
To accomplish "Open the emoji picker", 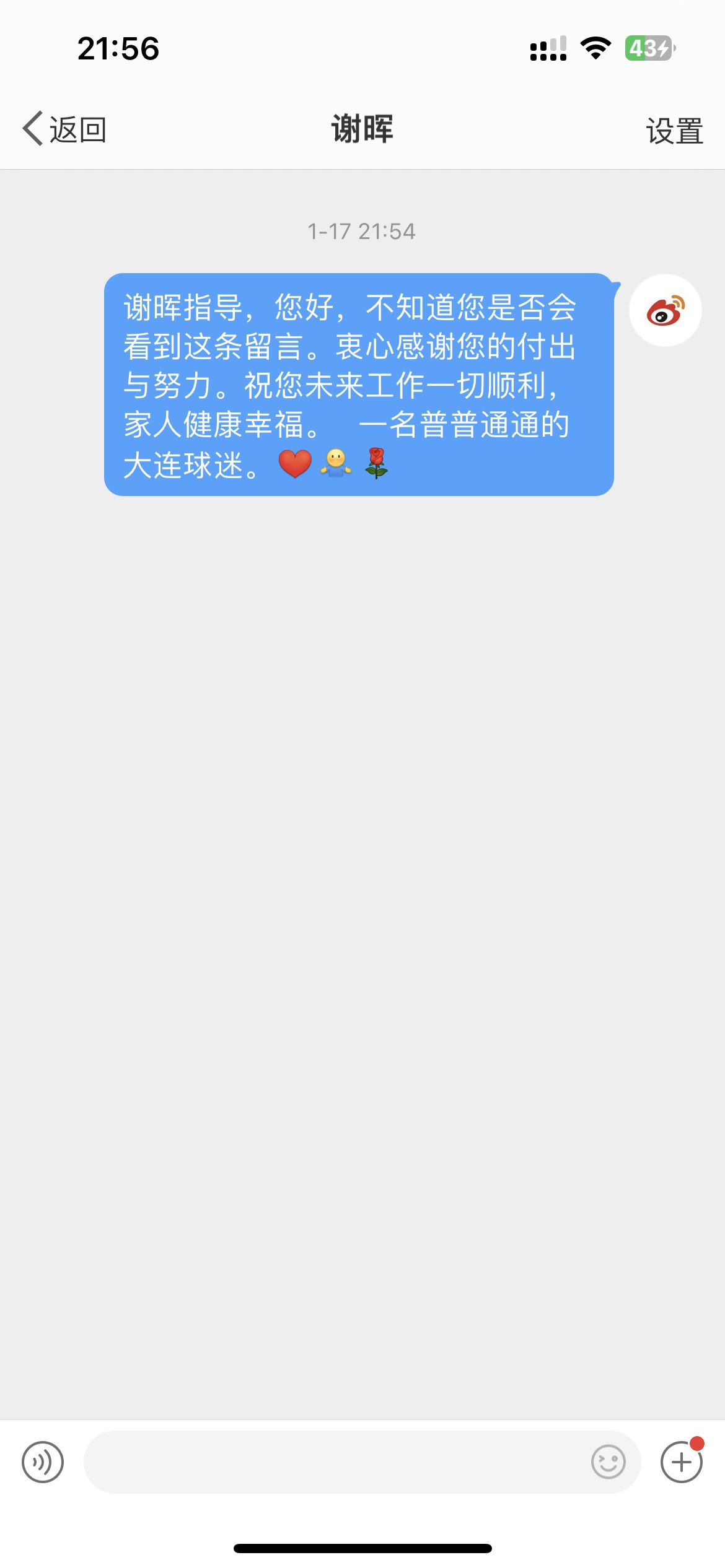I will 609,1462.
